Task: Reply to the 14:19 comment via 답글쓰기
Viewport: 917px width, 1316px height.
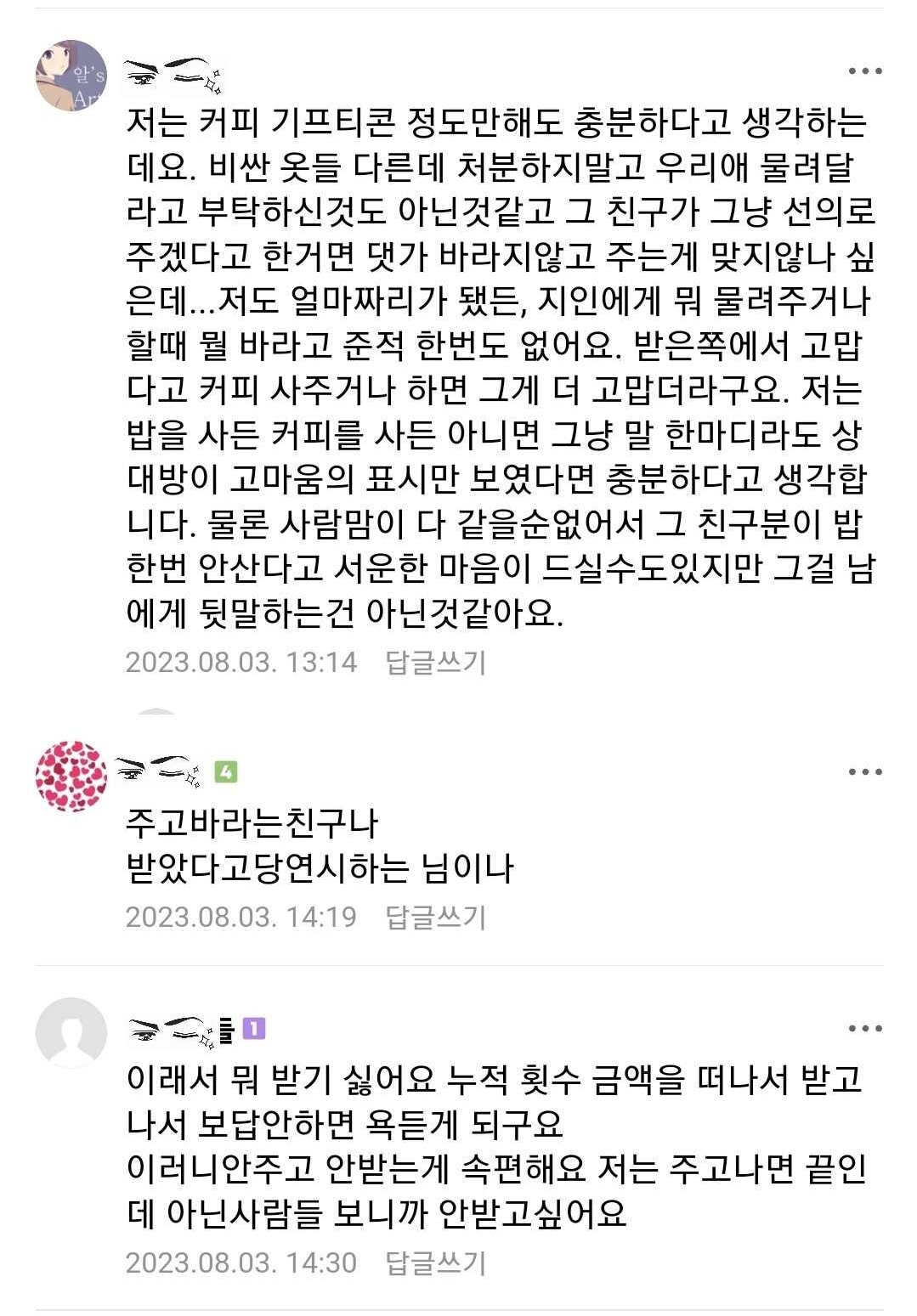Action: coord(435,918)
